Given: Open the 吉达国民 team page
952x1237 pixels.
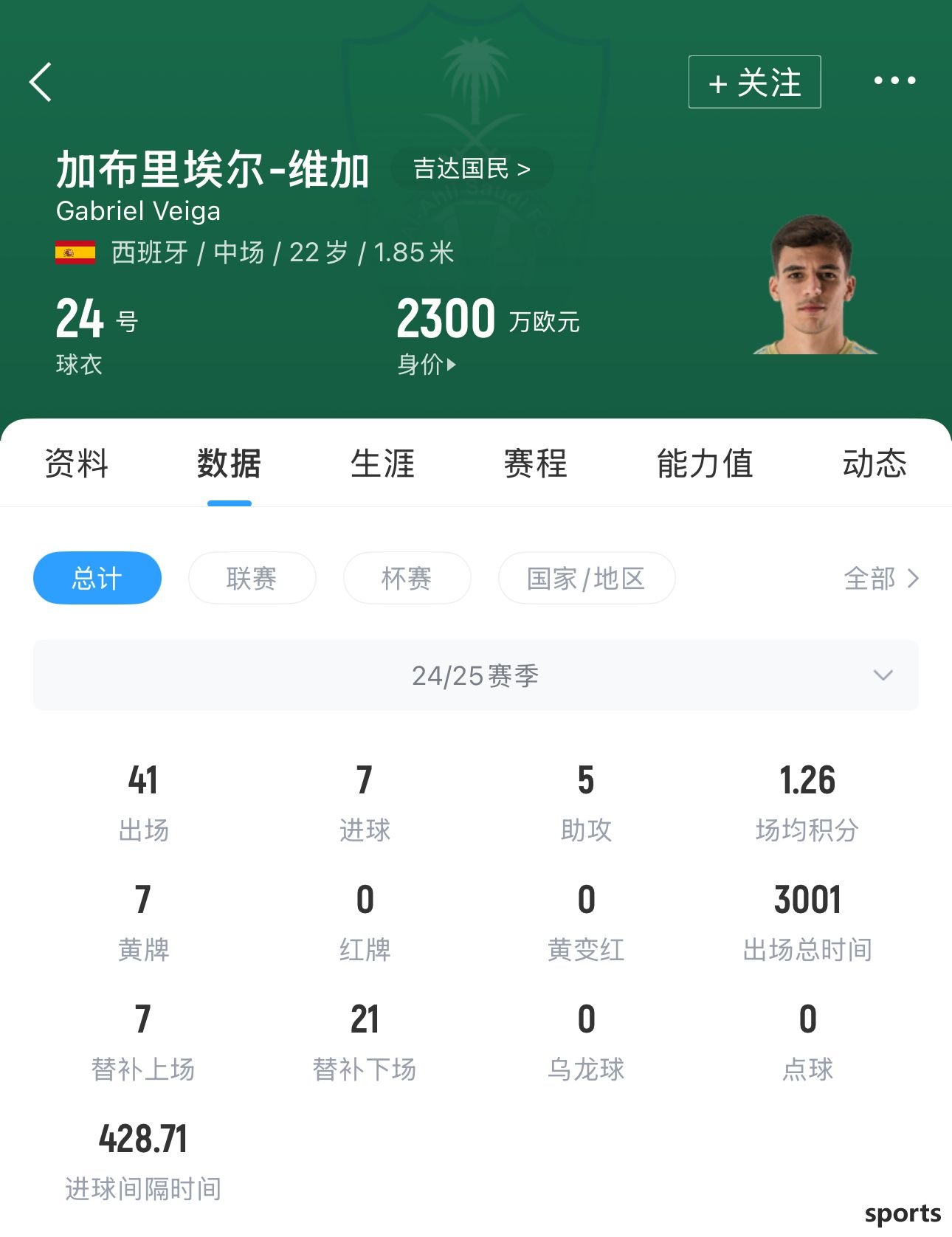Looking at the screenshot, I should point(472,169).
